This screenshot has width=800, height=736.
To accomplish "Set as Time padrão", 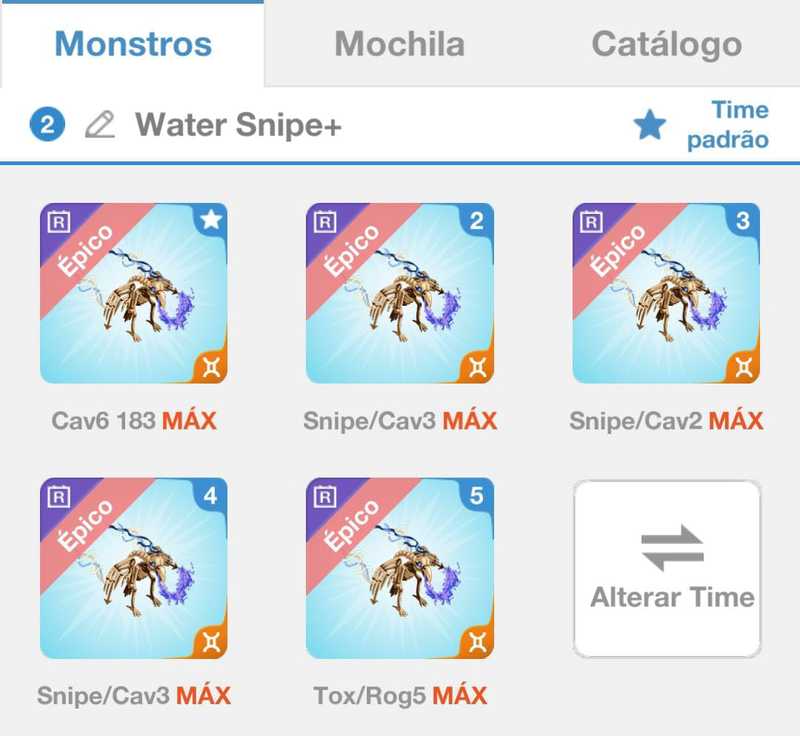I will (x=705, y=125).
